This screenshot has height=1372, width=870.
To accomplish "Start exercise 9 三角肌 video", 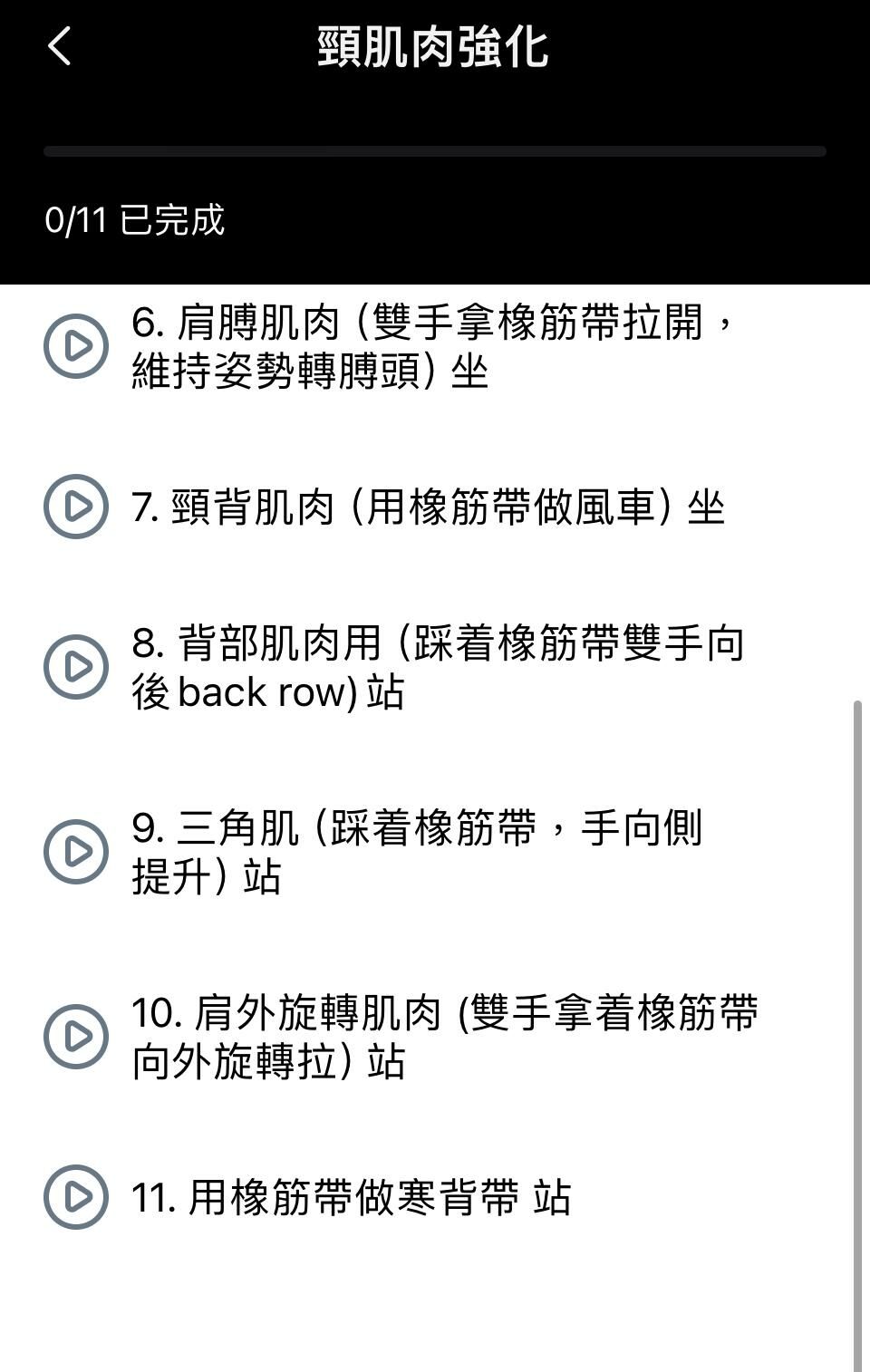I will (77, 853).
